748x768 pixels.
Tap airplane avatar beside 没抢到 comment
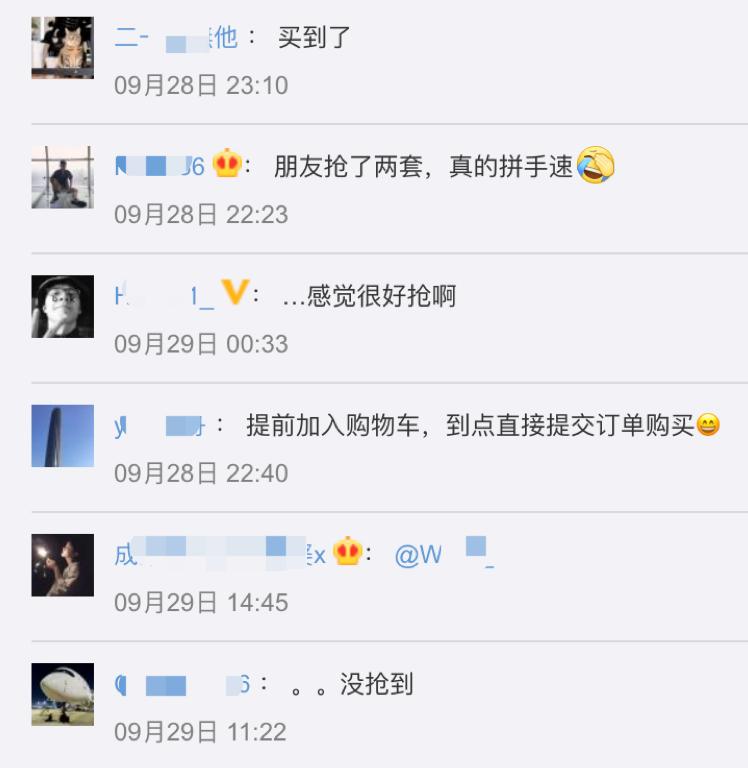(62, 693)
